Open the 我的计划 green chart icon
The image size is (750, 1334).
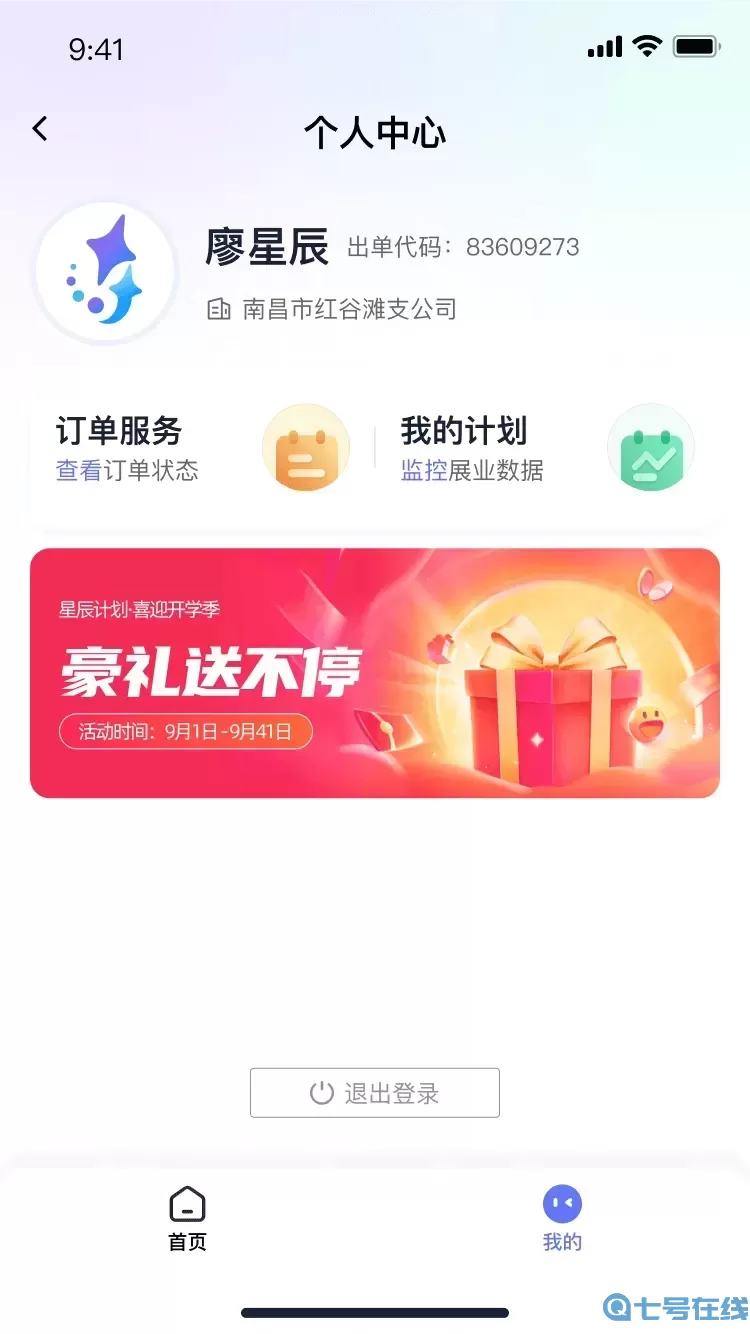650,449
